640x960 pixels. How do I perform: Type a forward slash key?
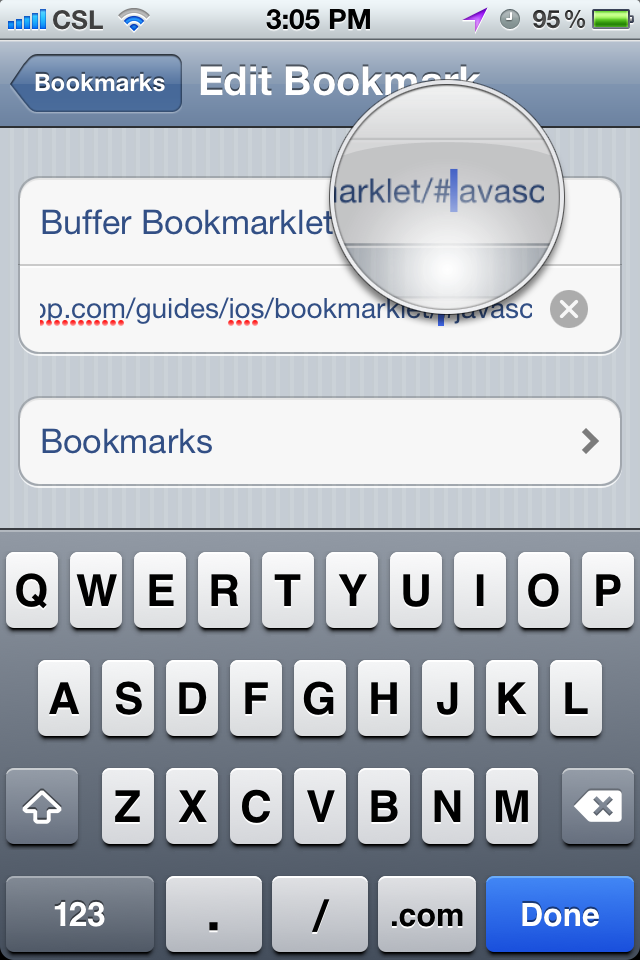[320, 914]
